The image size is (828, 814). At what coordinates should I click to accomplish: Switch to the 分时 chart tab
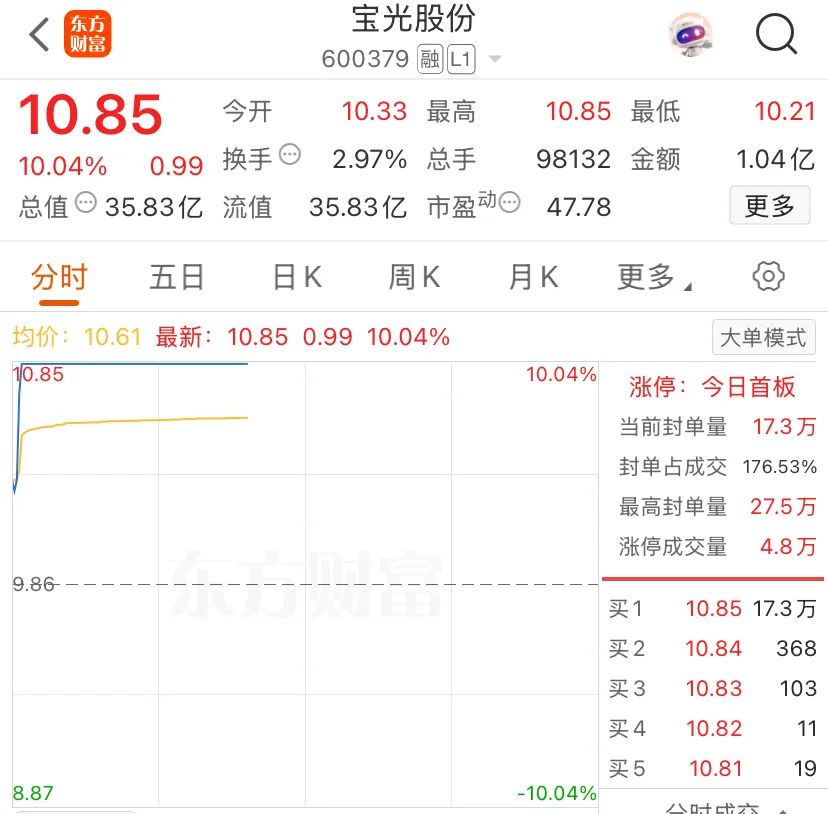tap(59, 277)
